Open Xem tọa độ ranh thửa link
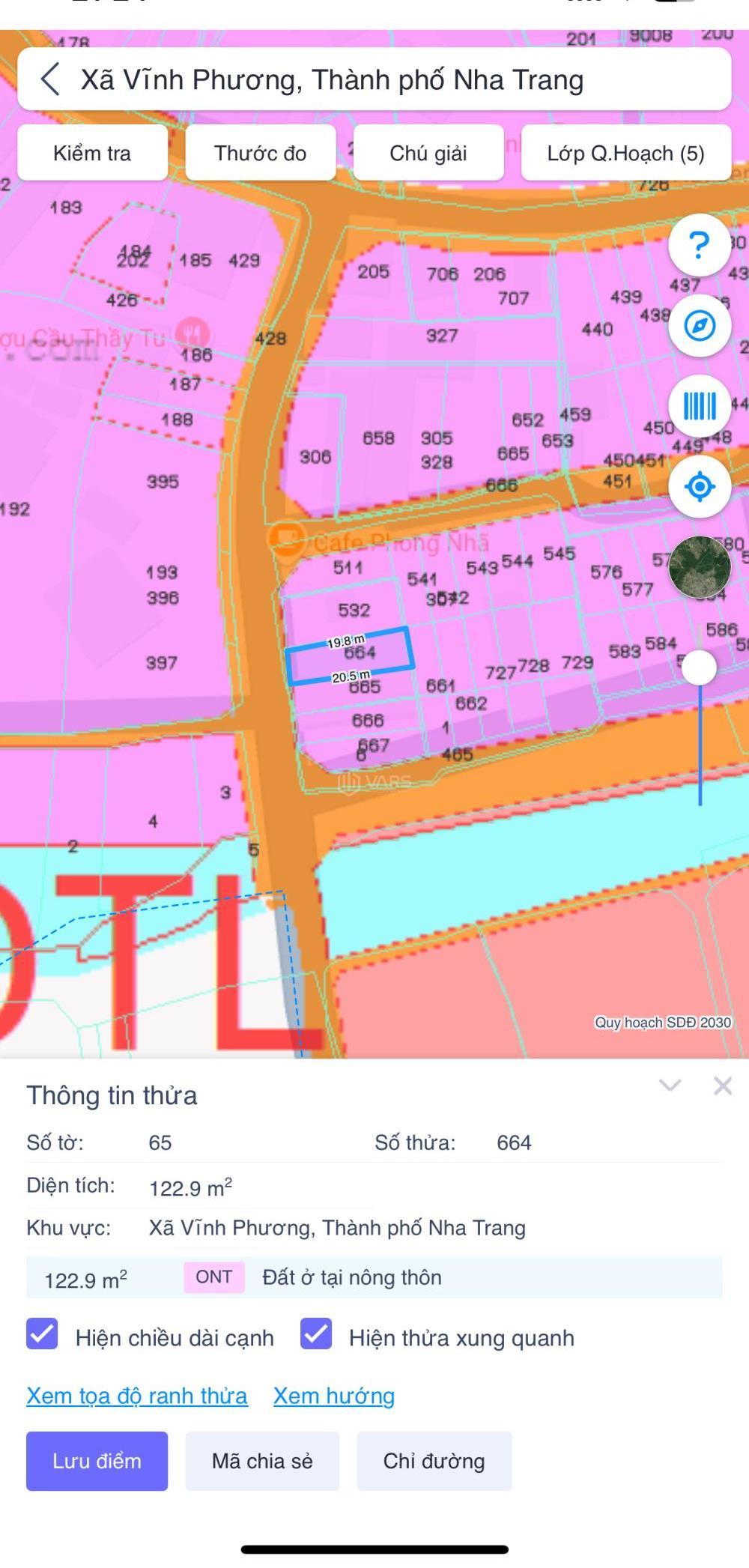Image resolution: width=749 pixels, height=1568 pixels. (x=137, y=1396)
